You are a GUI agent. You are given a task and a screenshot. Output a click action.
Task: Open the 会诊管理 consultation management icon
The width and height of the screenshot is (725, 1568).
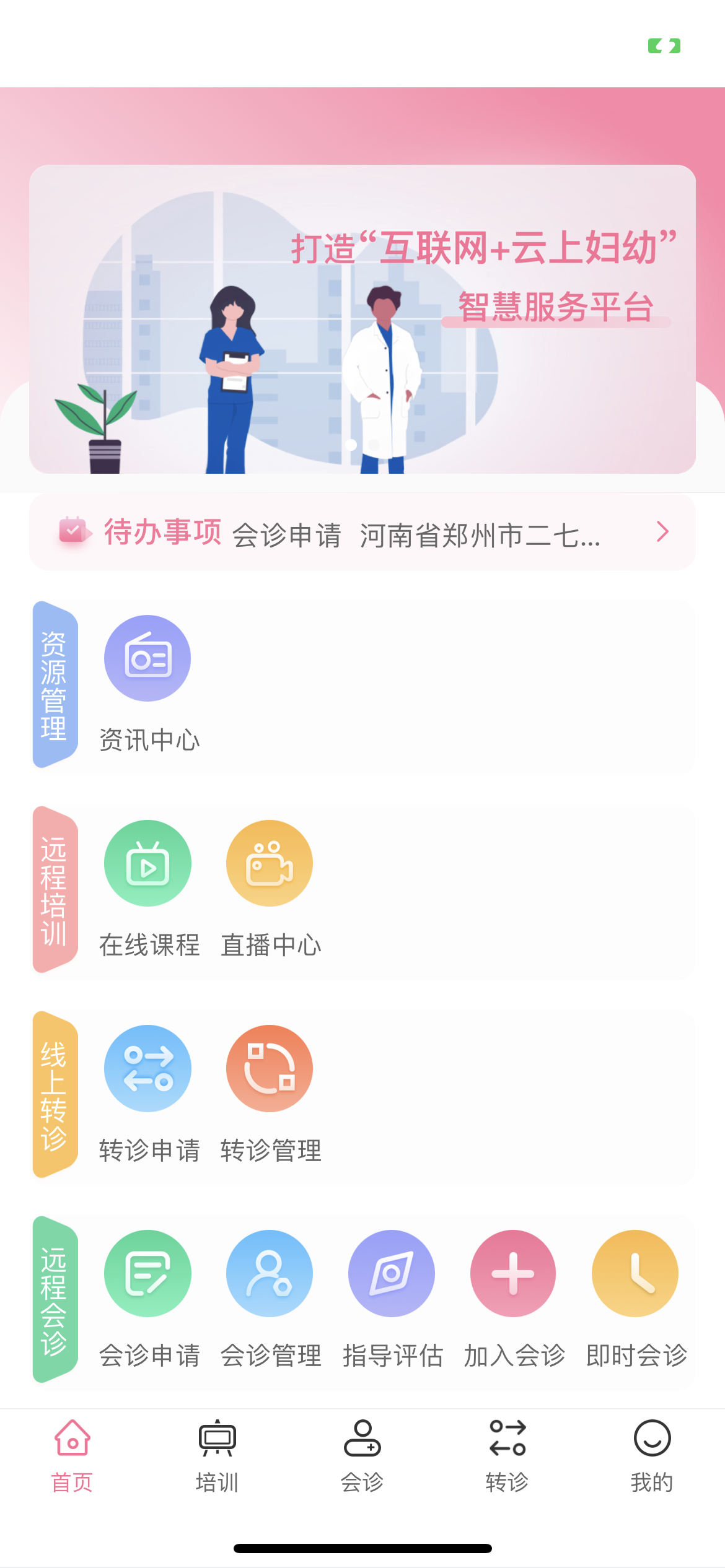[x=269, y=1274]
